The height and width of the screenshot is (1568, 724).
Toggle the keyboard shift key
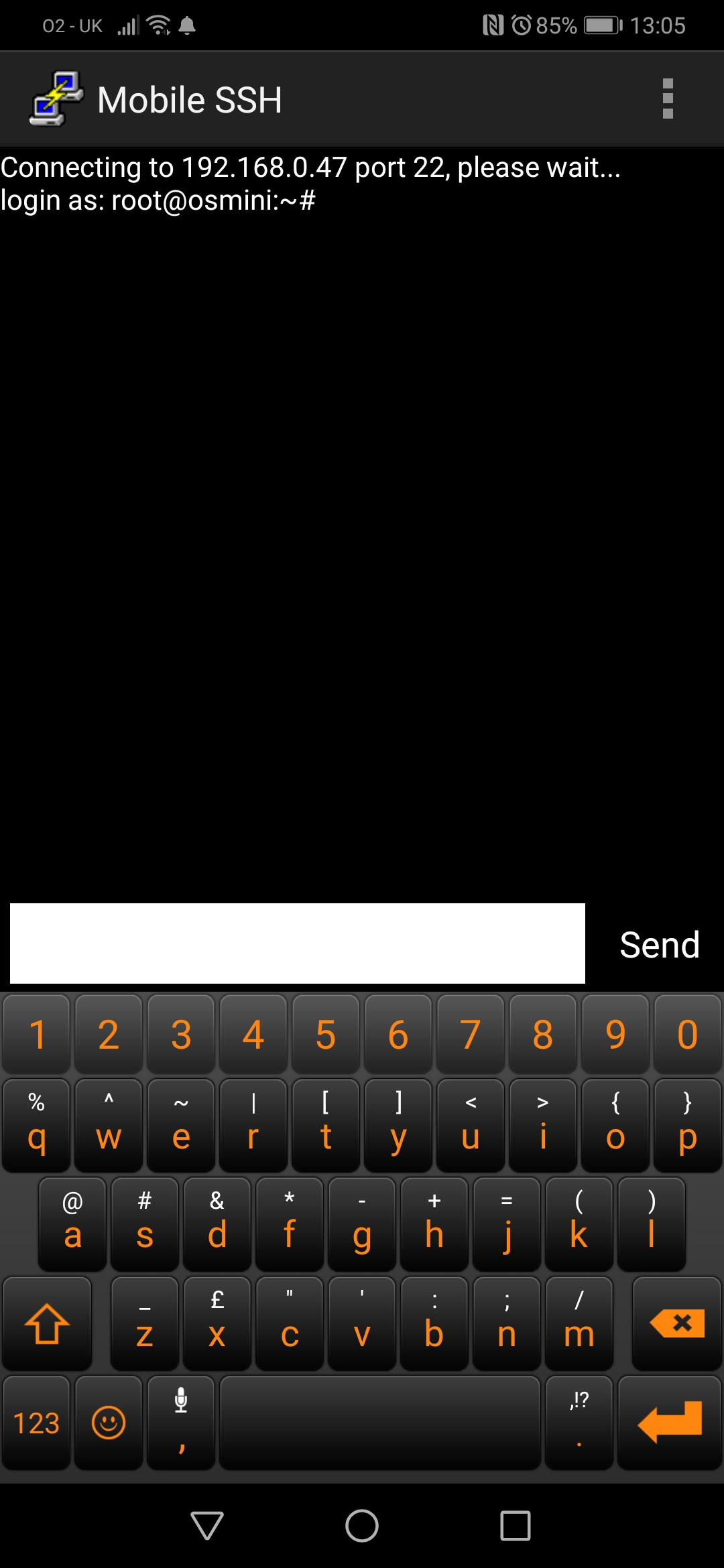pos(47,1323)
